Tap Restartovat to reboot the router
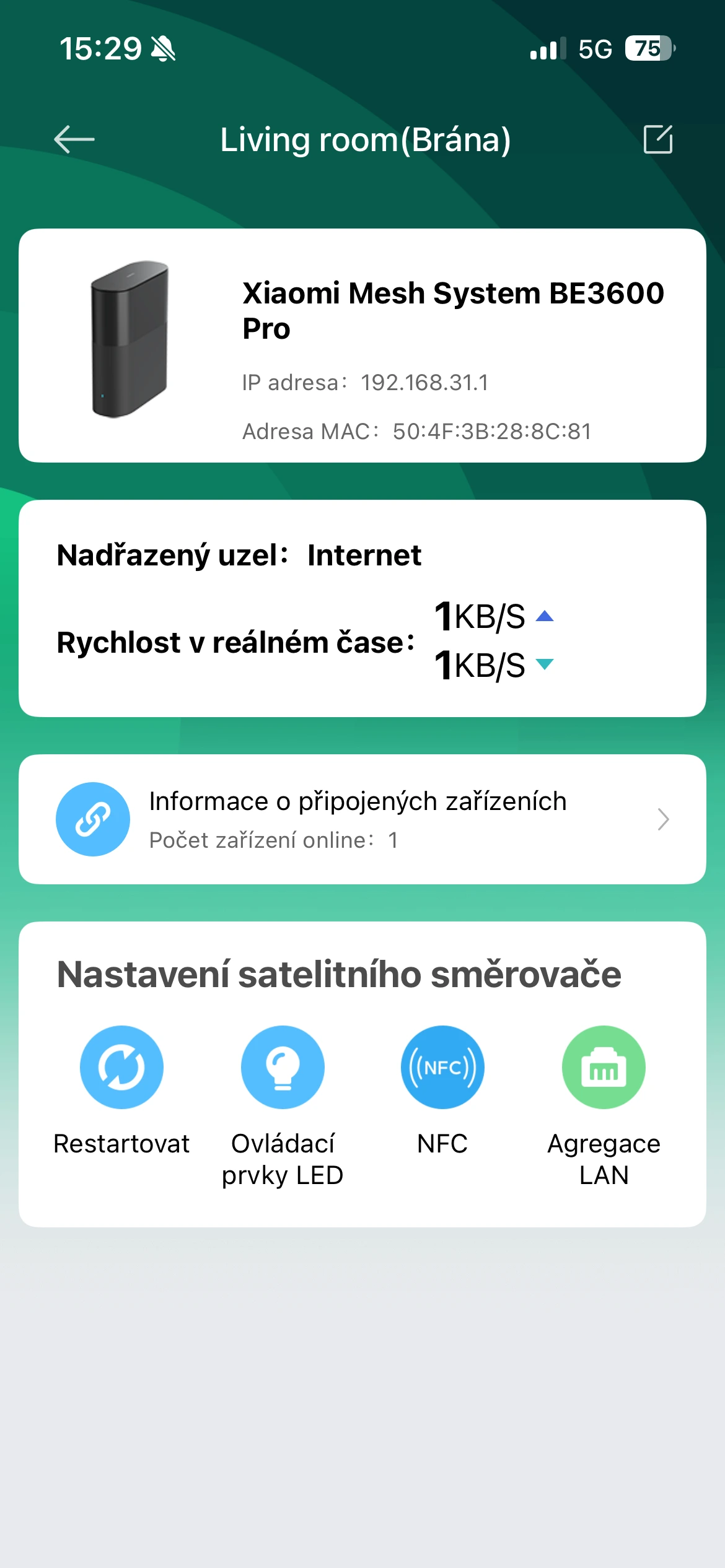 (121, 1091)
